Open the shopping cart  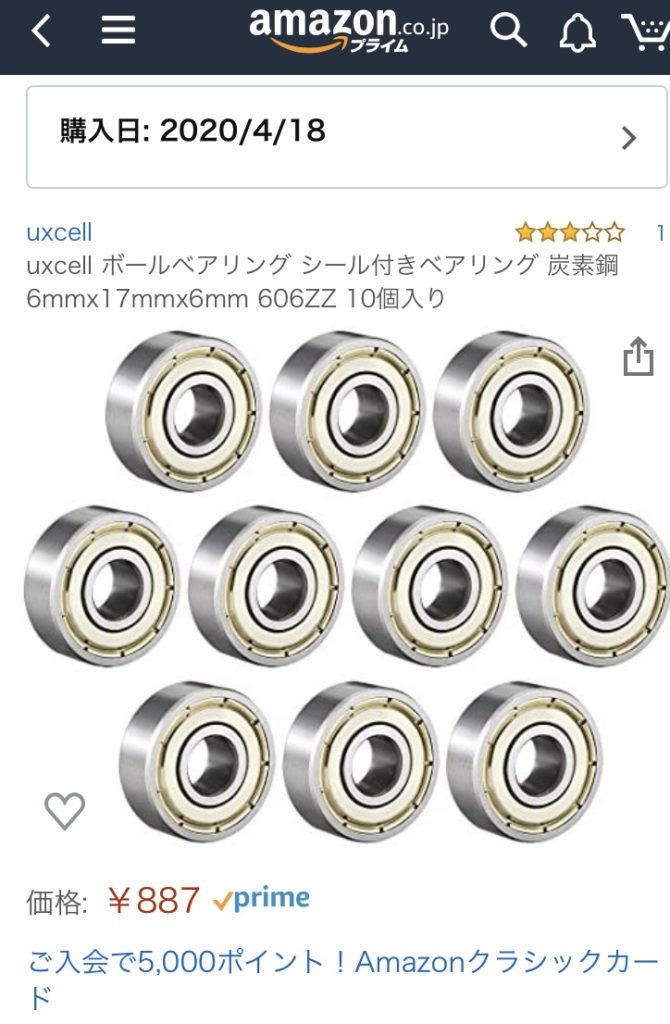[x=645, y=32]
